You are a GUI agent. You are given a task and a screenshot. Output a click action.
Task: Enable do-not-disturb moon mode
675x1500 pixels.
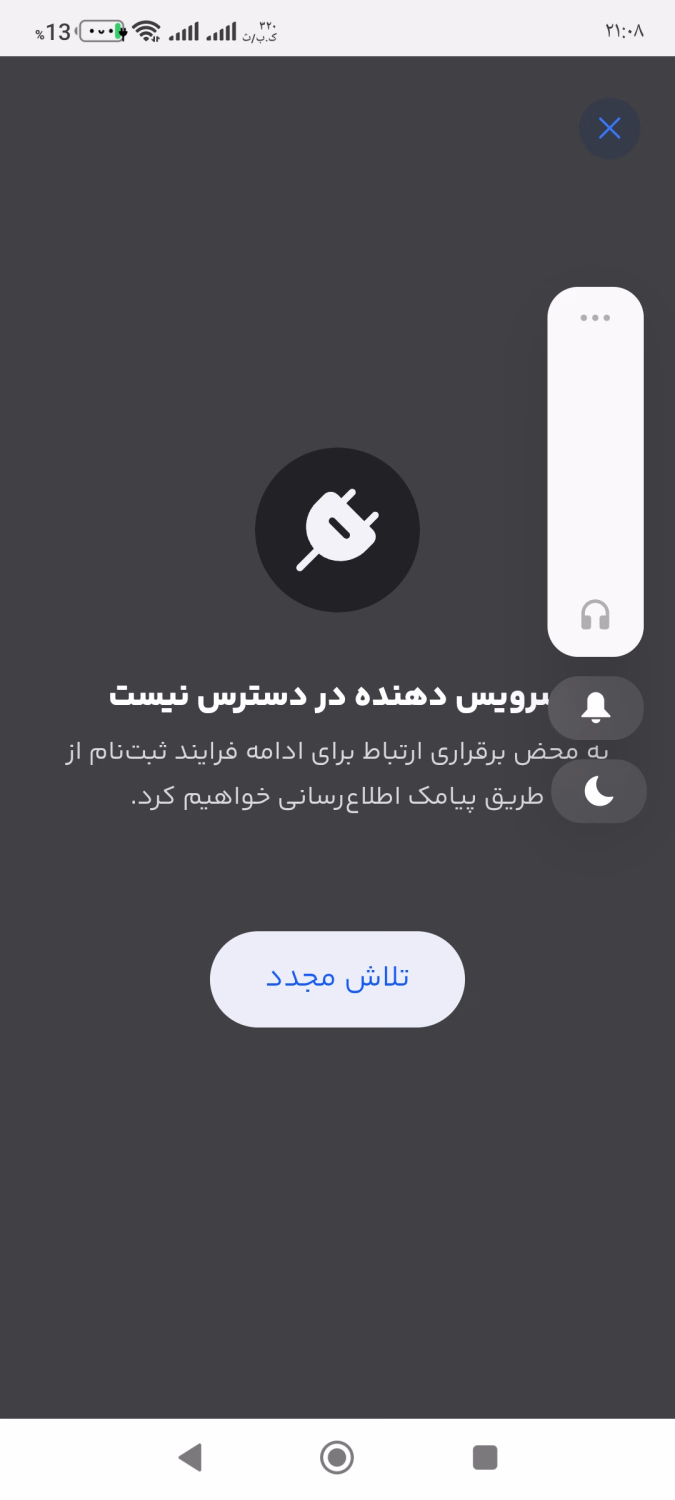(x=599, y=791)
